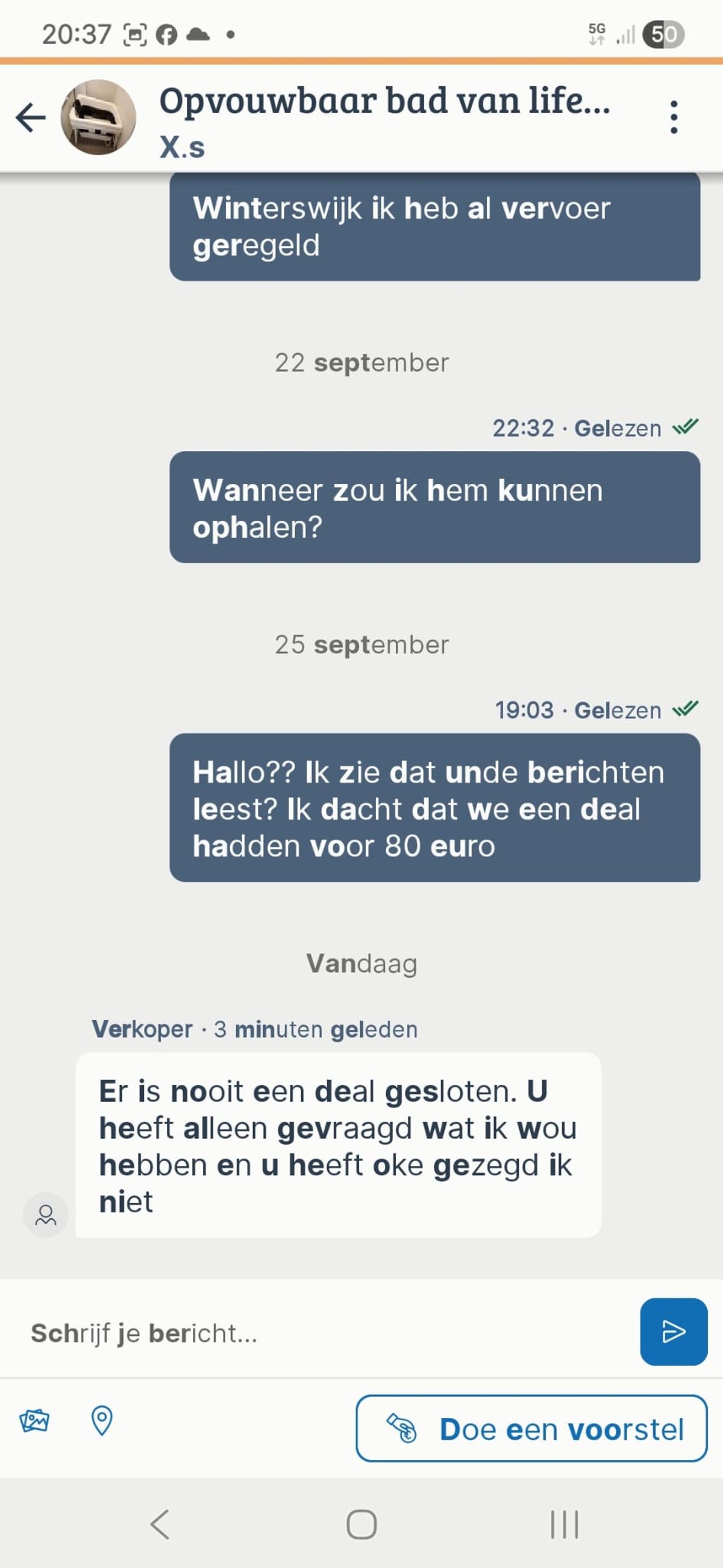Tap 'Doe een voorstel' button
This screenshot has height=1568, width=723.
(x=531, y=1429)
